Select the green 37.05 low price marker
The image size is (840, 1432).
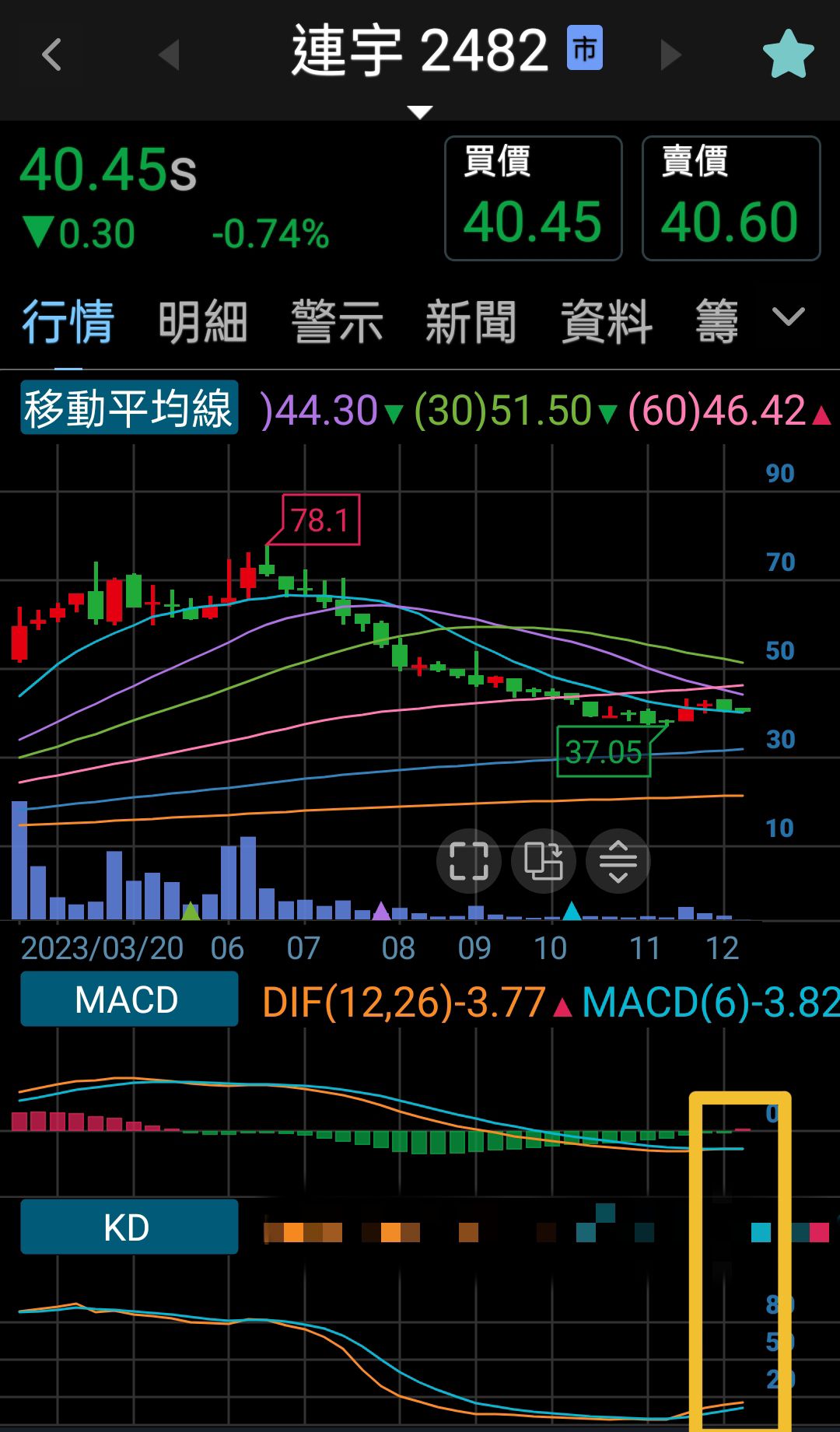[x=604, y=751]
